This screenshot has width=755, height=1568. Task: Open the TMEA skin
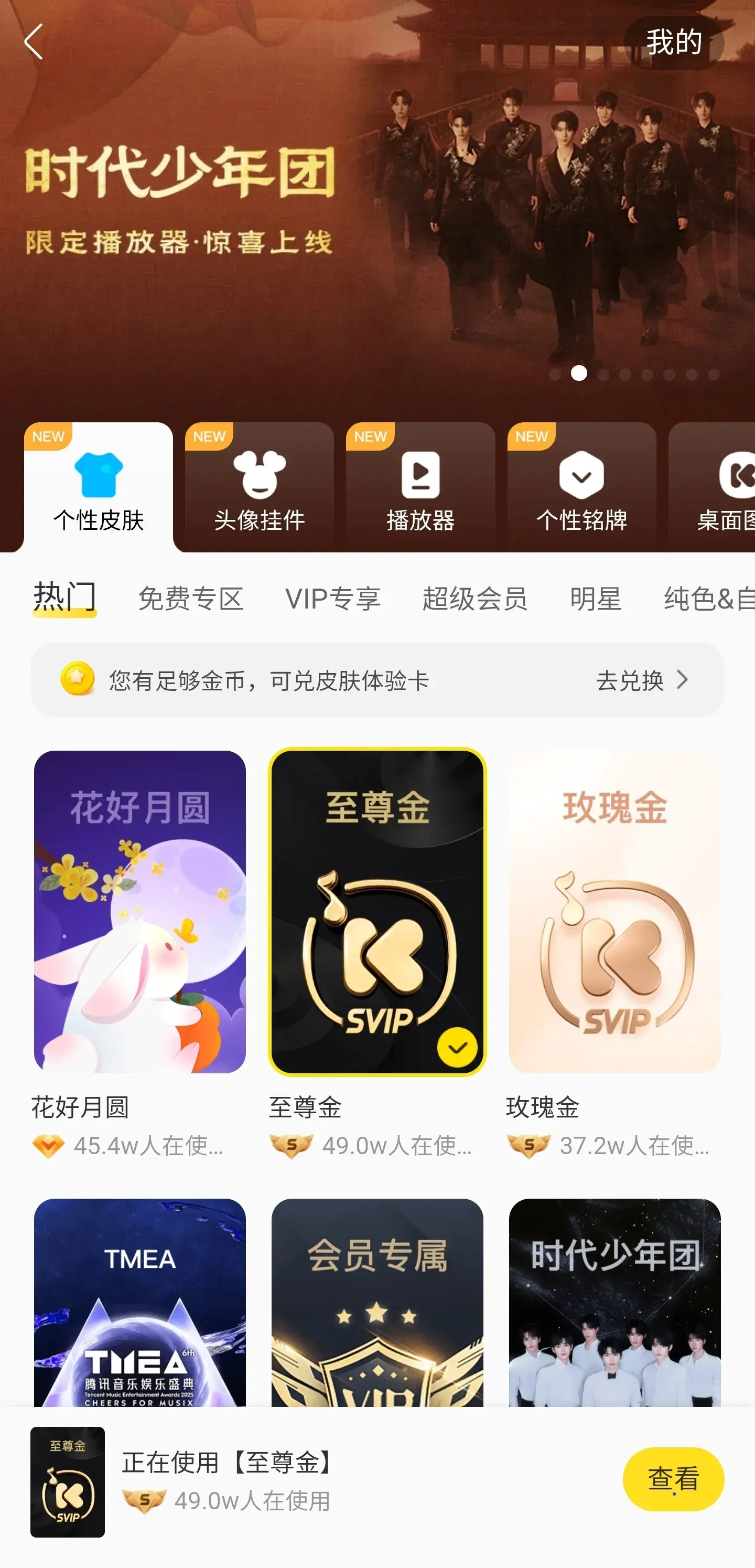pyautogui.click(x=140, y=1303)
